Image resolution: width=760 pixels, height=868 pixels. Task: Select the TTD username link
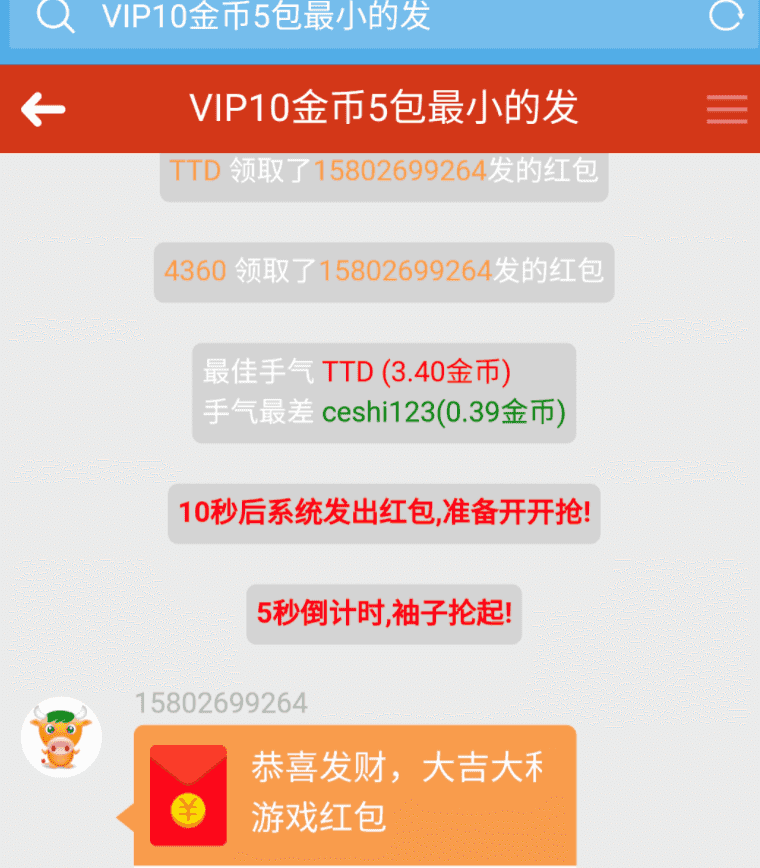coord(196,171)
